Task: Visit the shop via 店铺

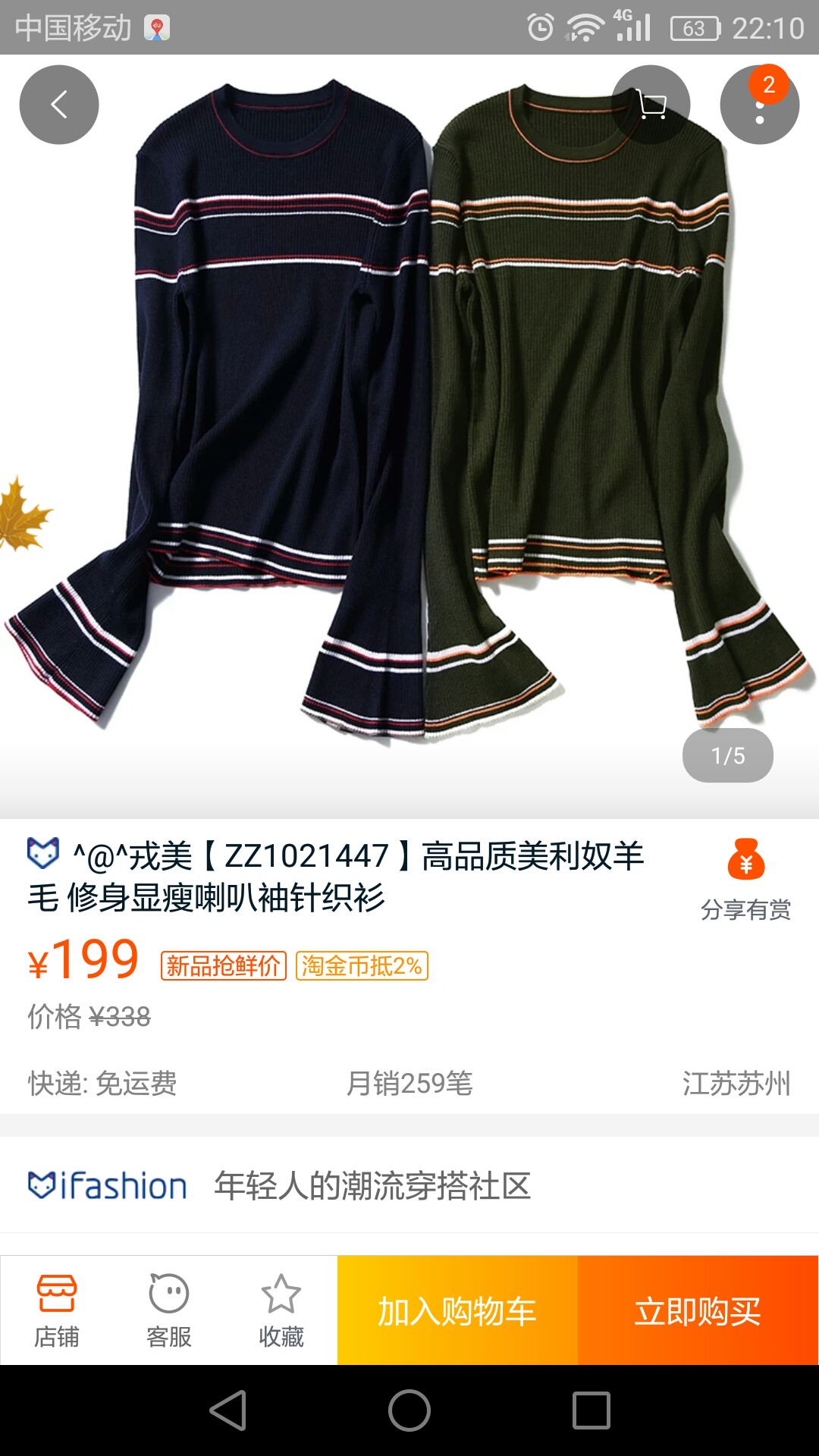Action: pyautogui.click(x=57, y=1310)
